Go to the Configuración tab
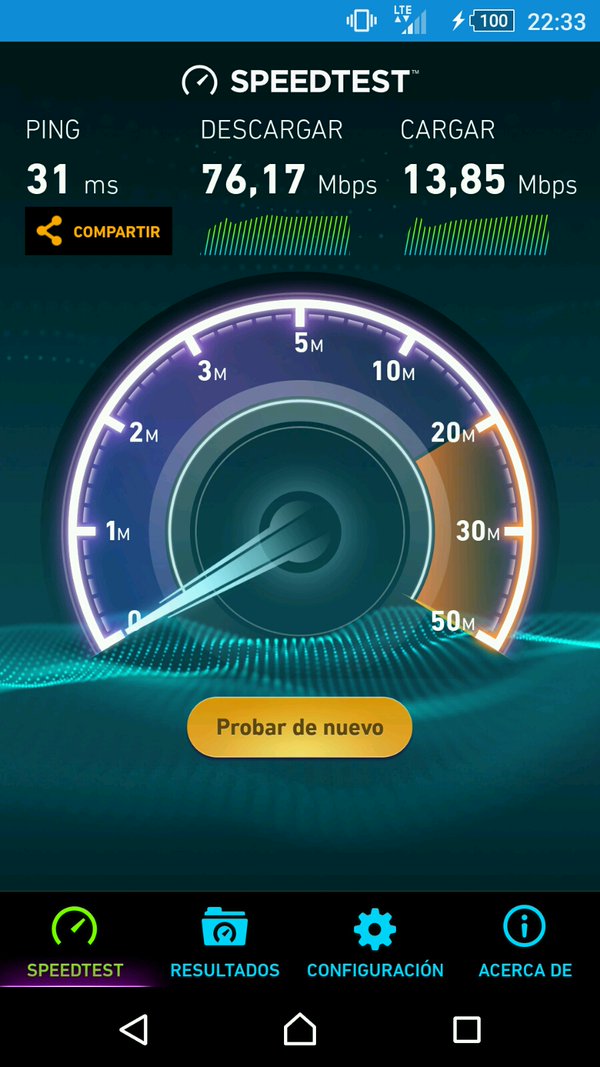This screenshot has height=1067, width=600. pos(375,942)
